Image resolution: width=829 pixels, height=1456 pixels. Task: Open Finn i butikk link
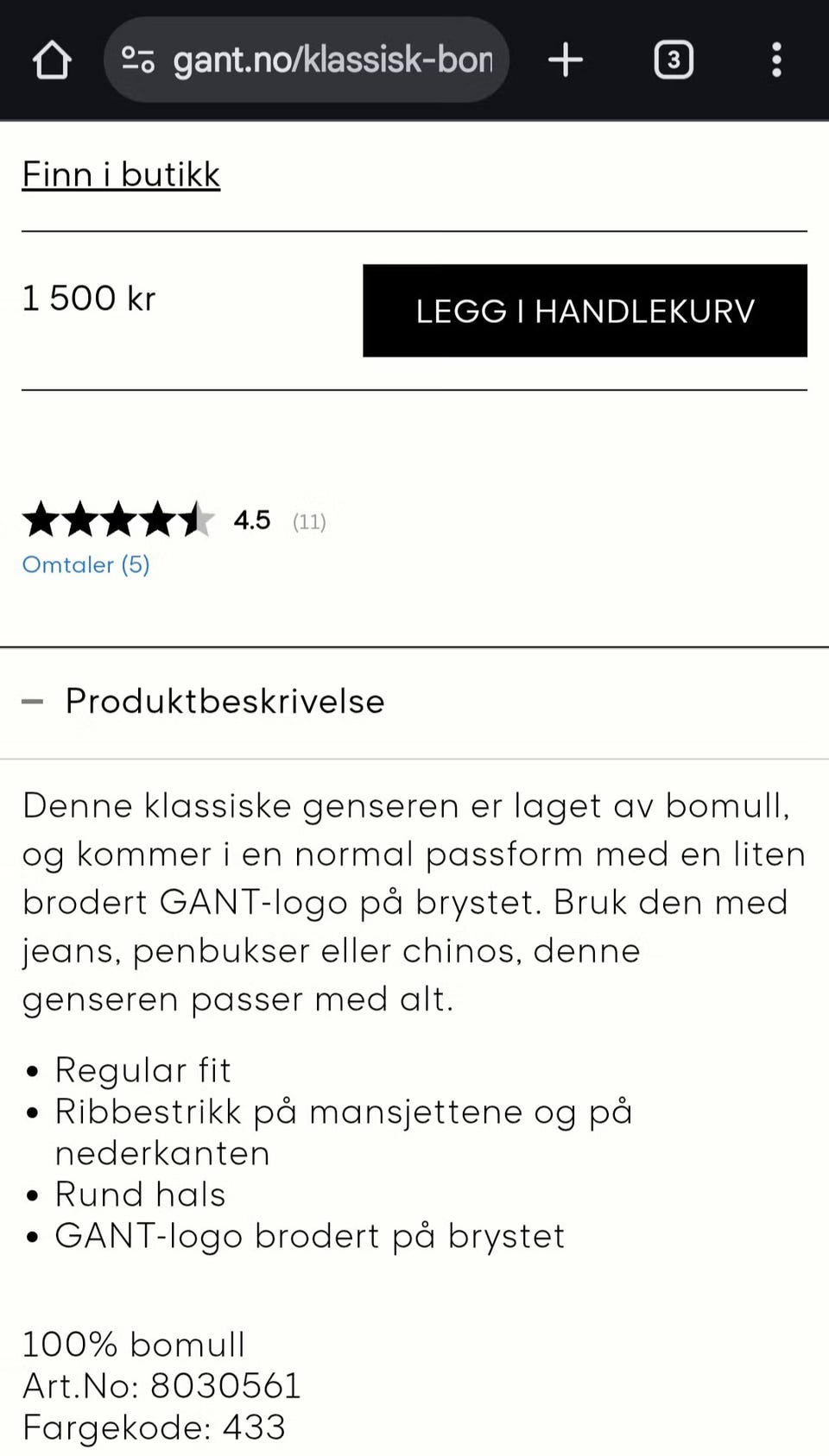121,173
